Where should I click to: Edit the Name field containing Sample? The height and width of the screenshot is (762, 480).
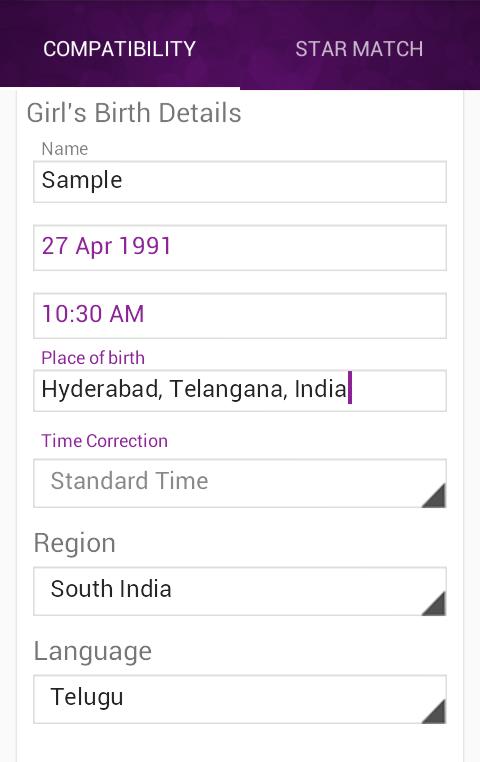(240, 182)
